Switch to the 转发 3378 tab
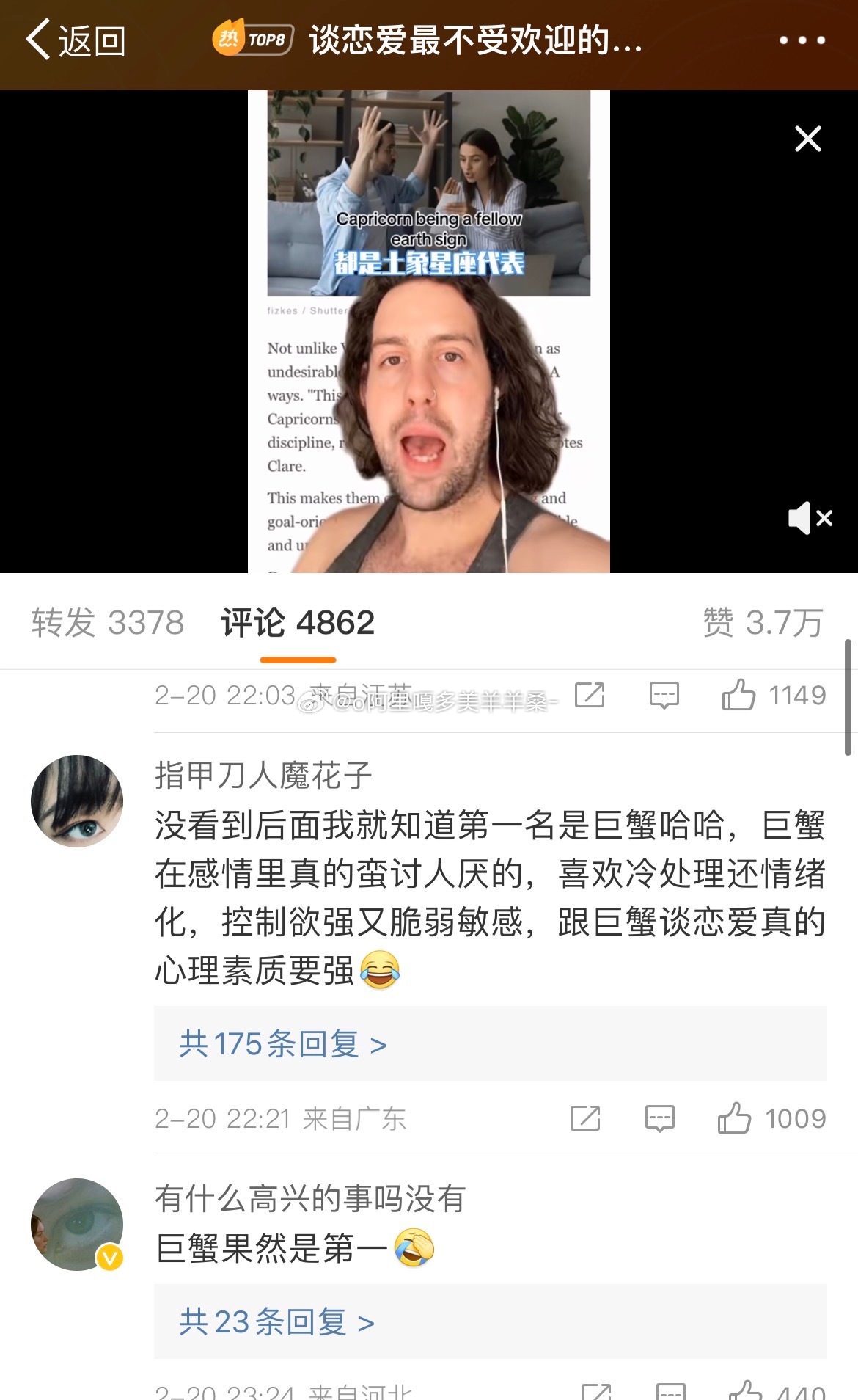 point(108,623)
